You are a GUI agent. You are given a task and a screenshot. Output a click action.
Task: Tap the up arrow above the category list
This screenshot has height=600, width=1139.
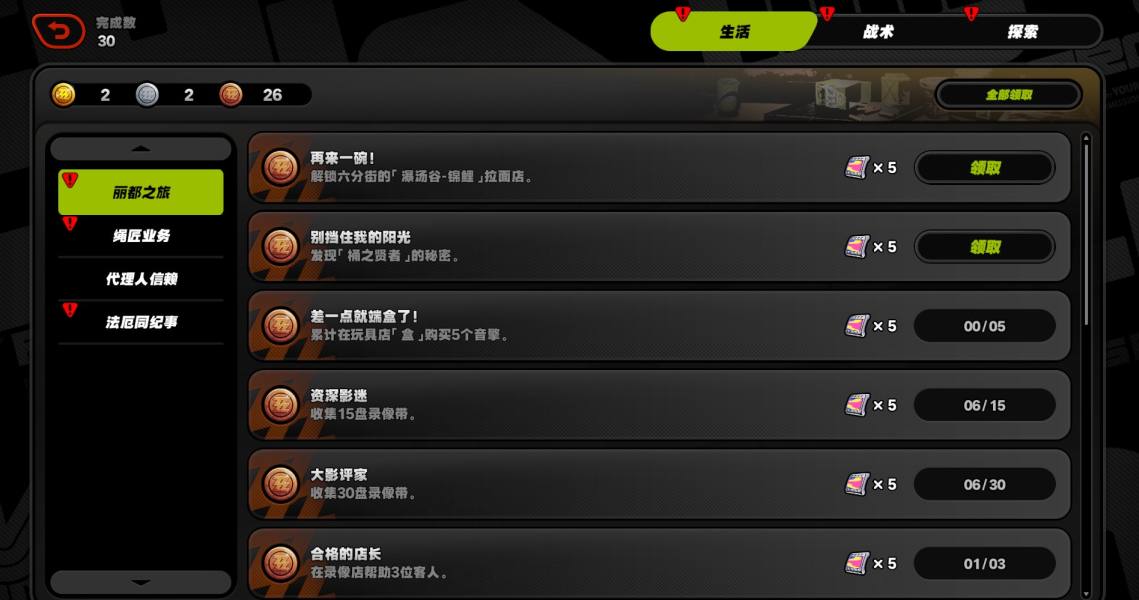pos(141,149)
